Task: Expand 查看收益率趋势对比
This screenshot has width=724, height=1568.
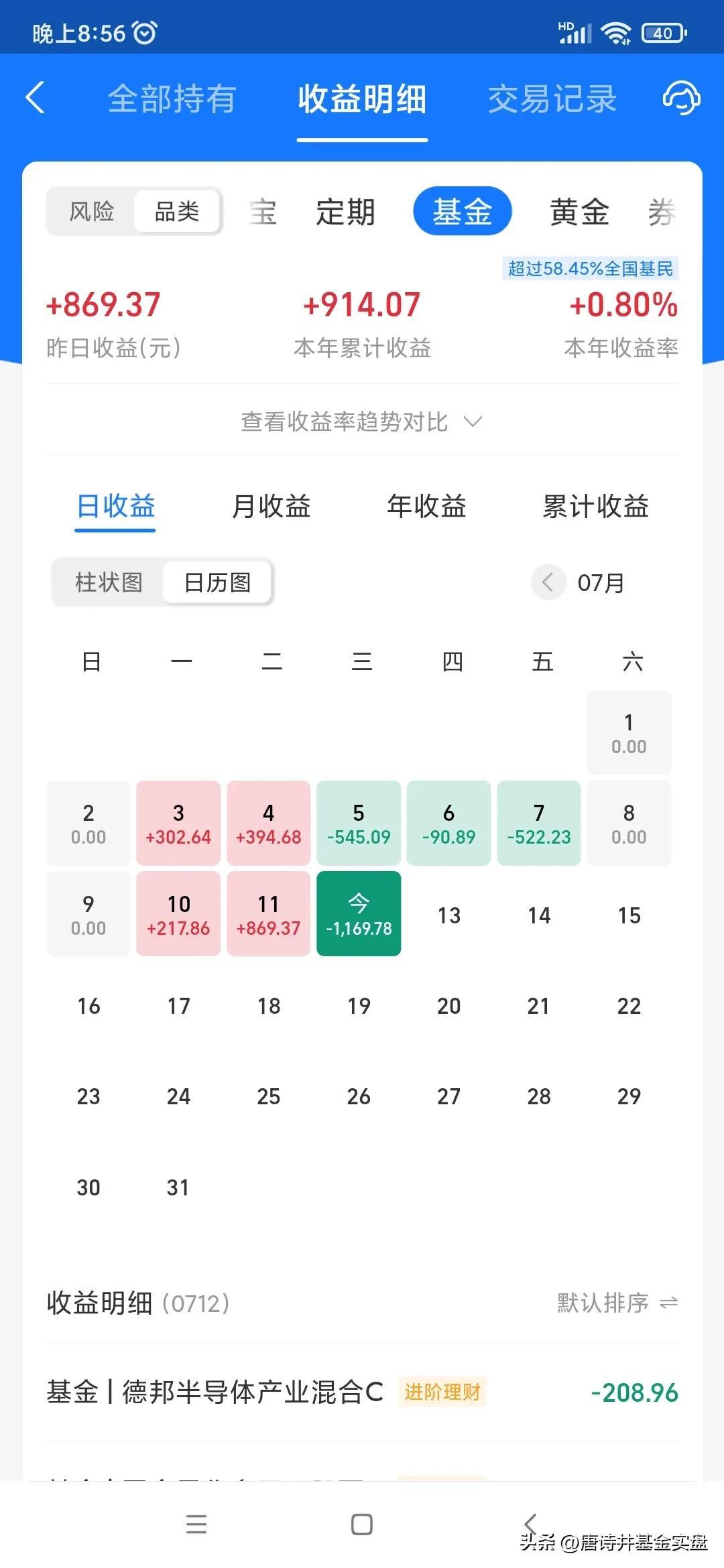Action: [362, 421]
